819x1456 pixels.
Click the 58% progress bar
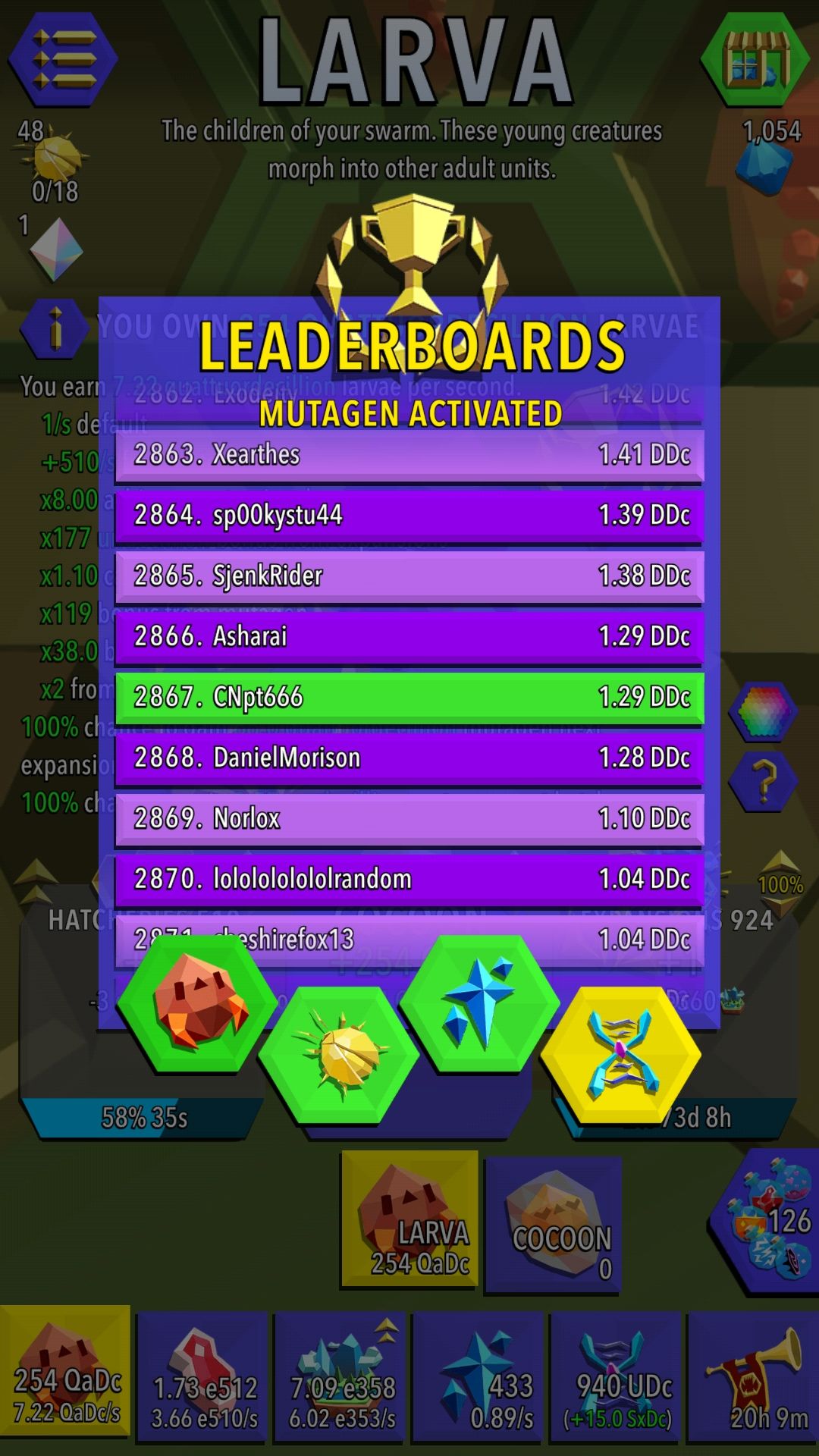[x=144, y=1115]
